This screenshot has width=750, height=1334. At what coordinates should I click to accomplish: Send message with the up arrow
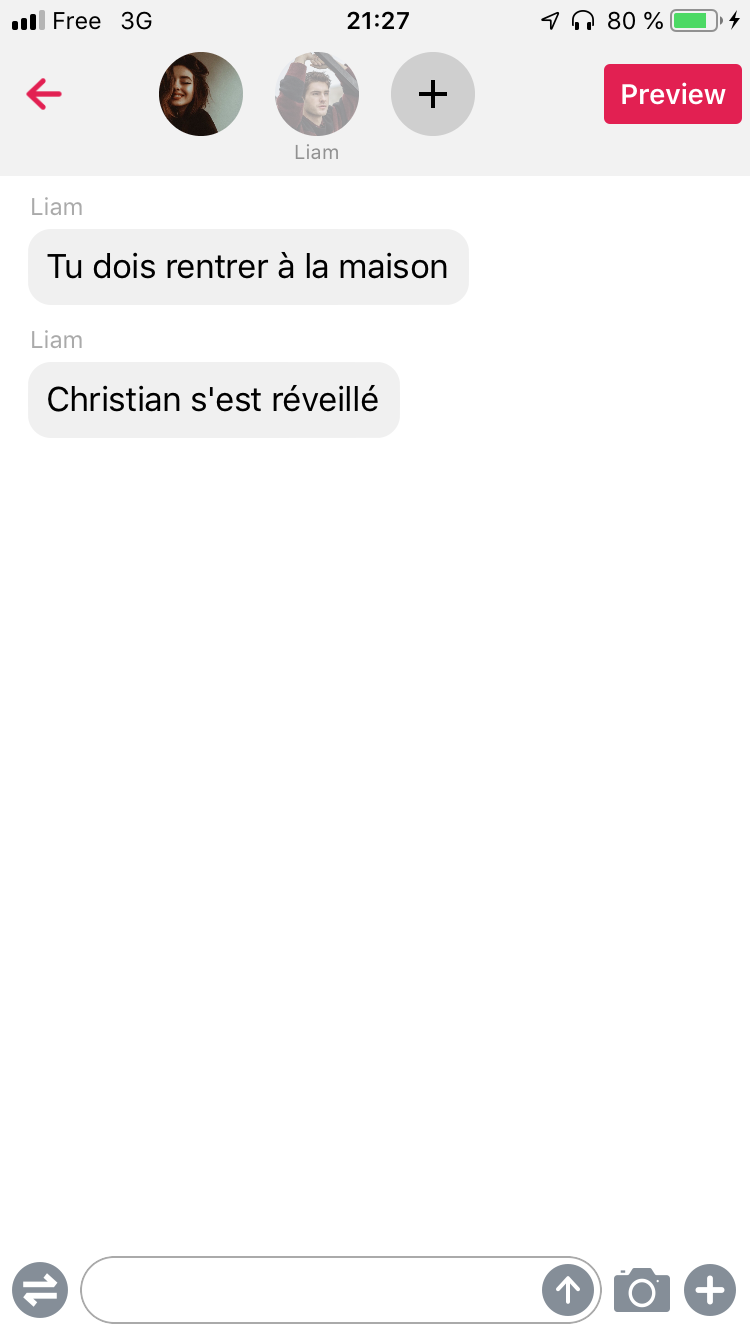coord(568,1290)
